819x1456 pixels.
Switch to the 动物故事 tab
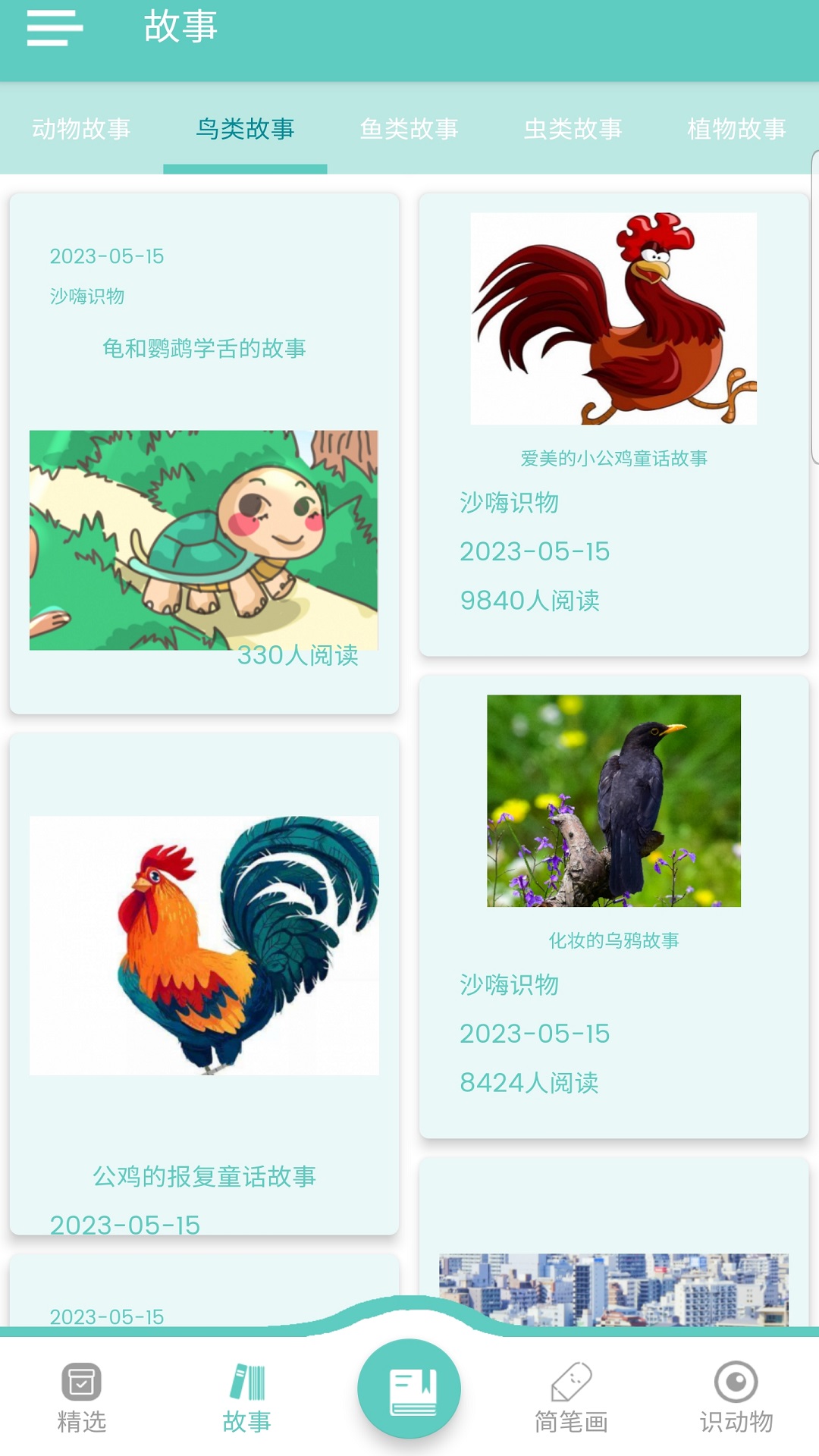(81, 129)
